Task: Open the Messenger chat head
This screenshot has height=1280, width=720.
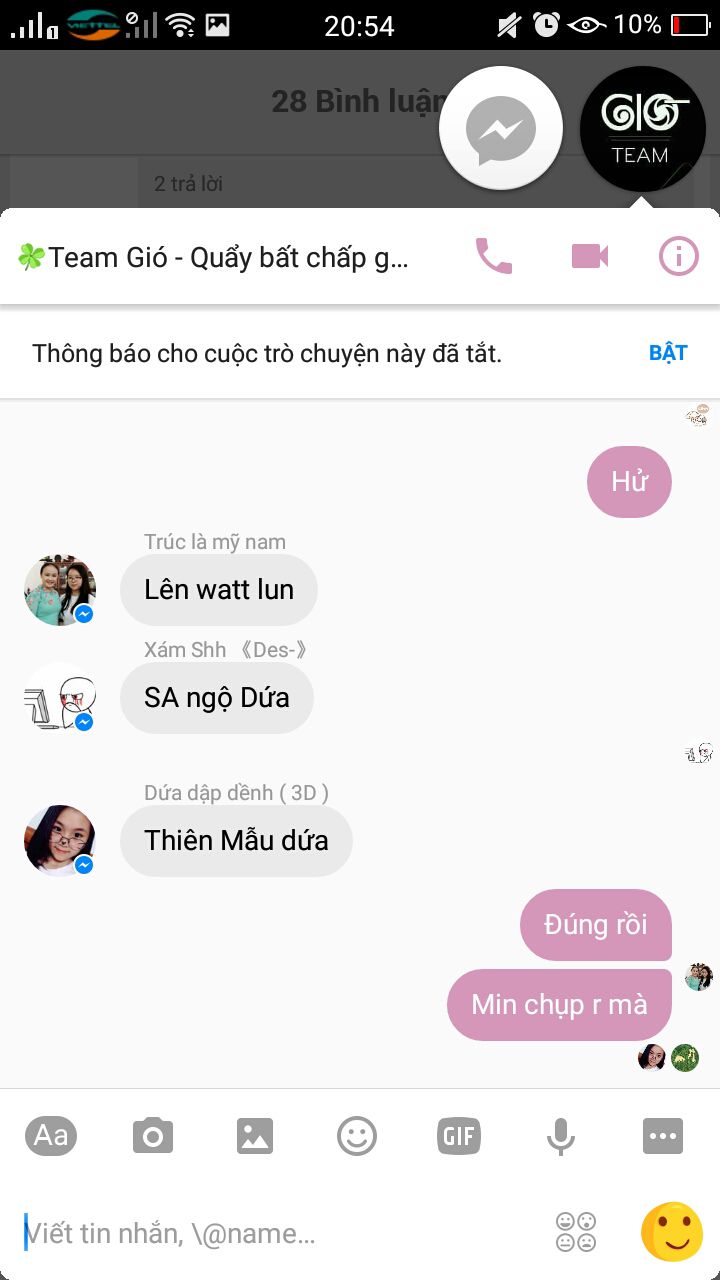Action: click(x=501, y=129)
